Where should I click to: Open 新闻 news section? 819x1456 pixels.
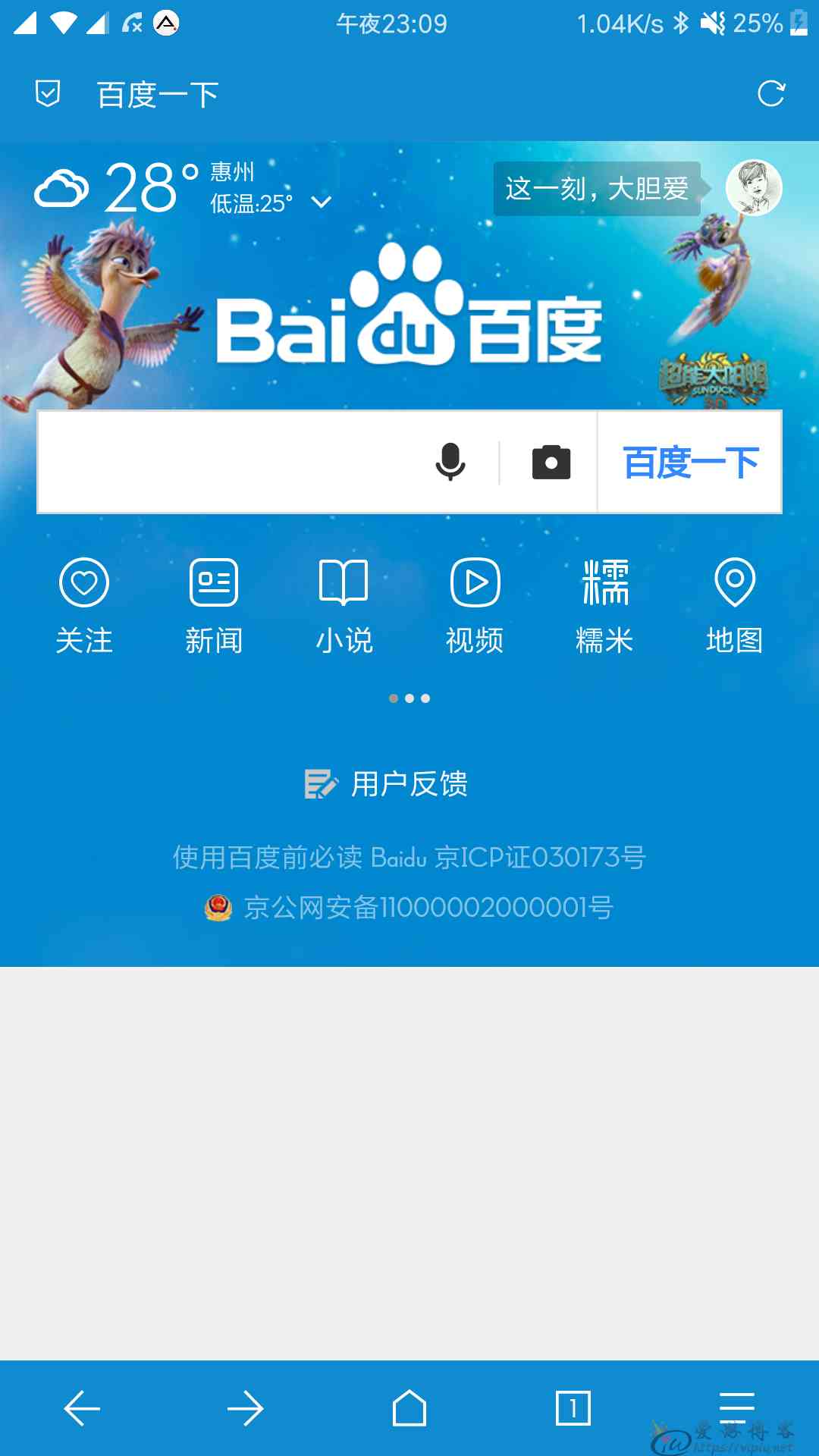point(214,605)
